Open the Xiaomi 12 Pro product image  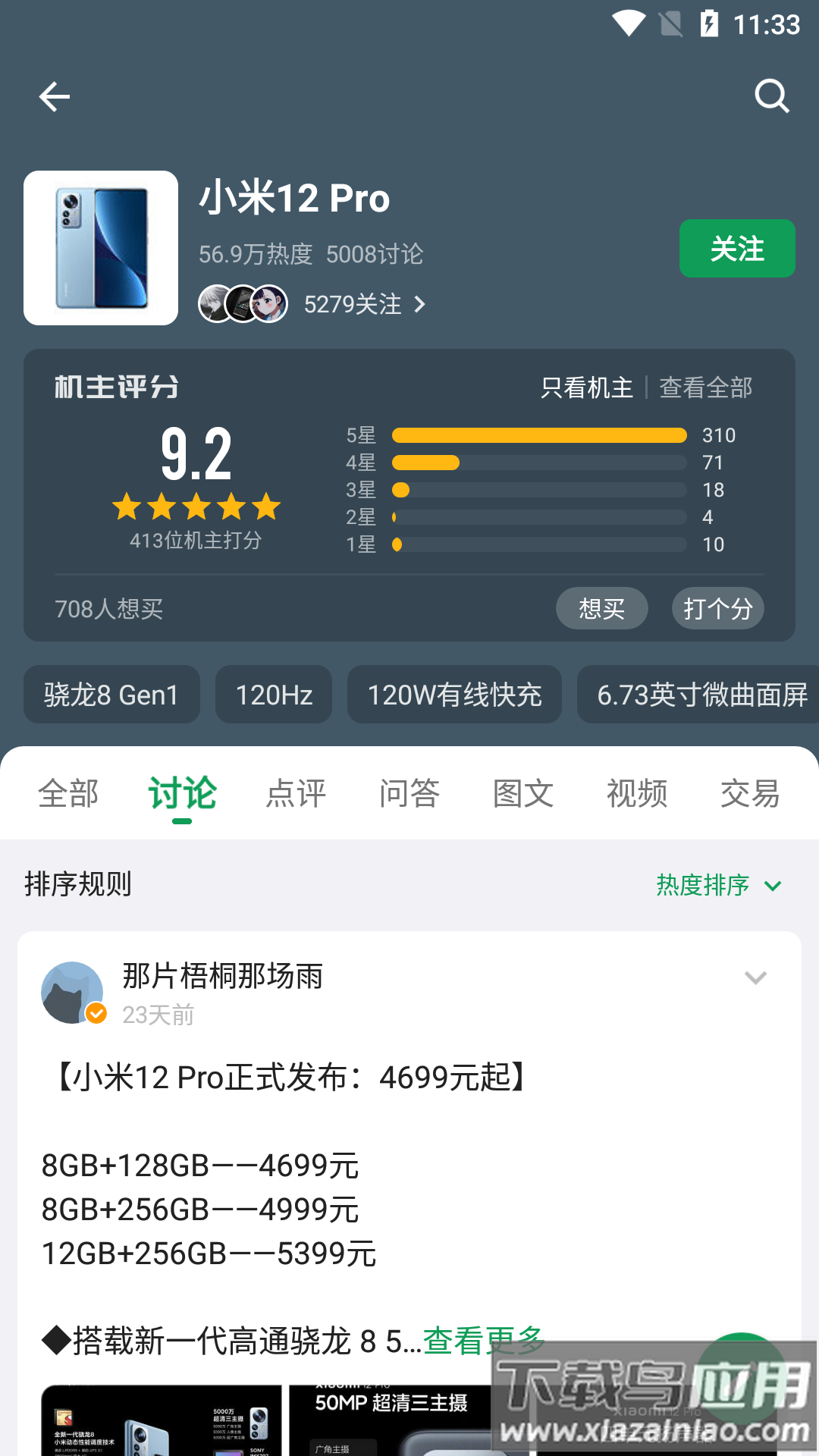pyautogui.click(x=100, y=248)
